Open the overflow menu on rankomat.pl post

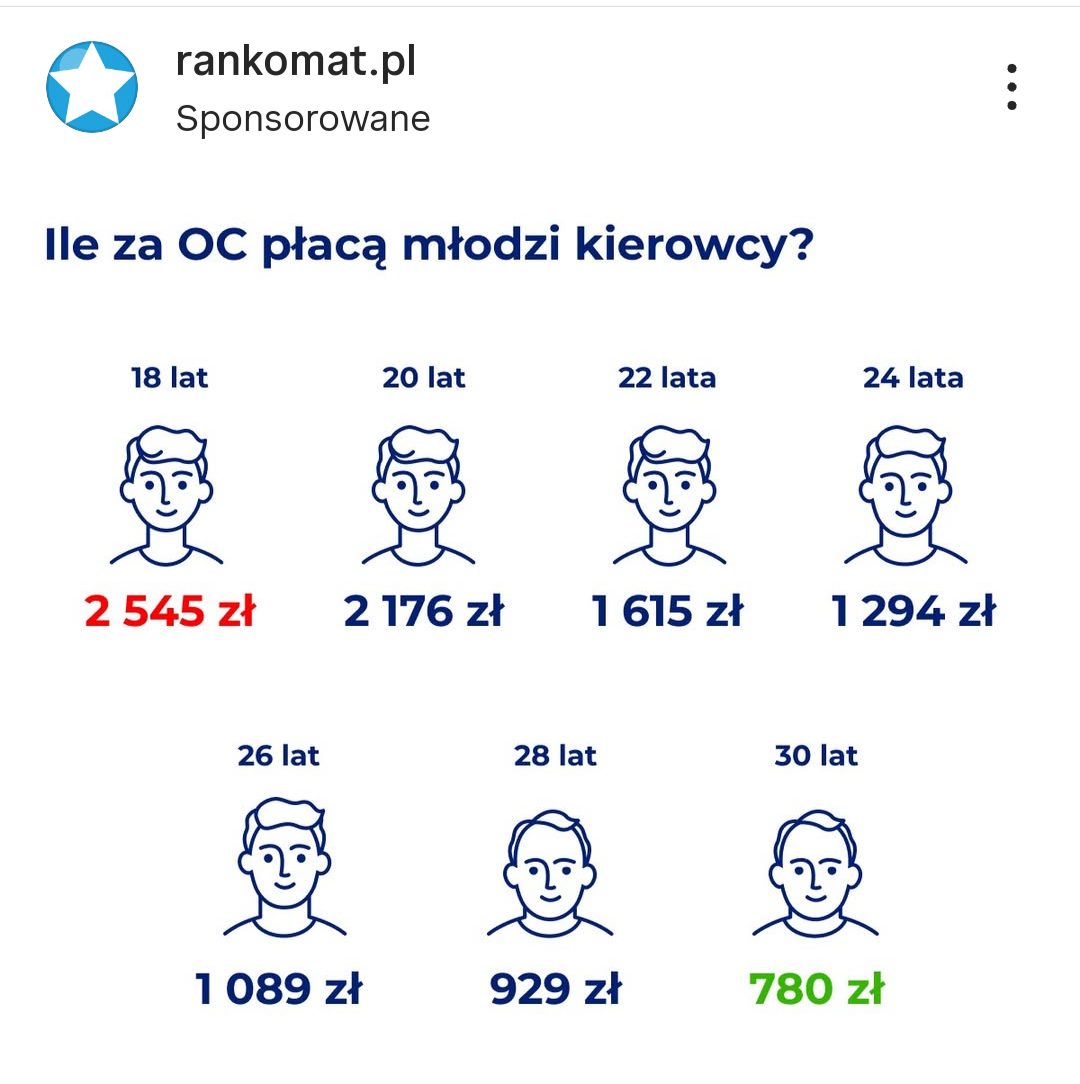(1011, 87)
